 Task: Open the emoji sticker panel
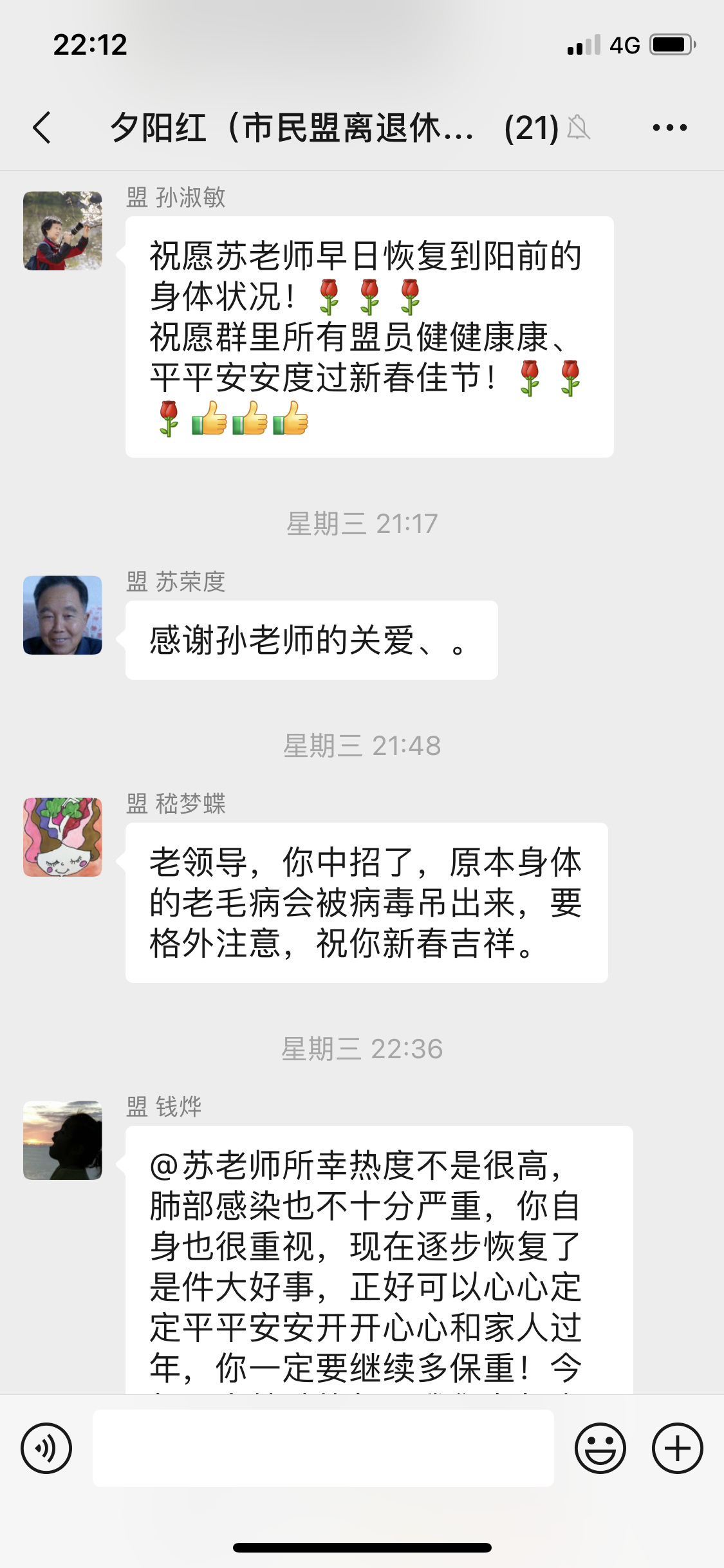(x=600, y=1448)
